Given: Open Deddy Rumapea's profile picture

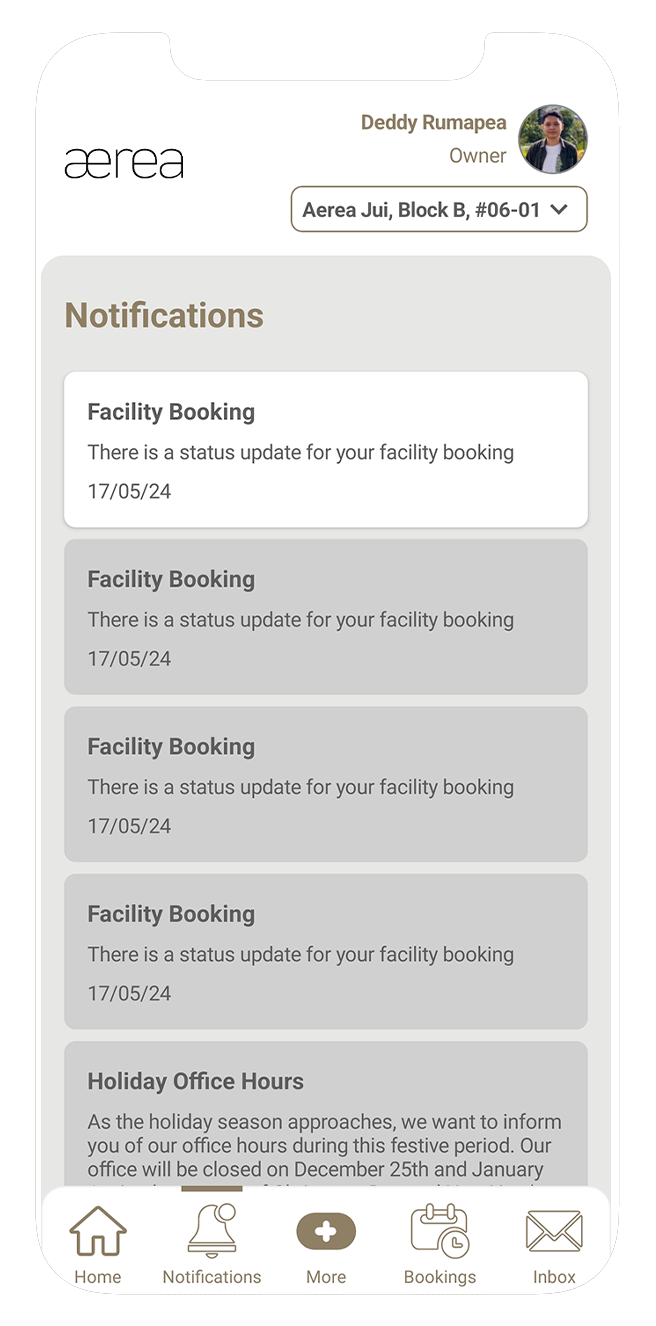Looking at the screenshot, I should [553, 140].
